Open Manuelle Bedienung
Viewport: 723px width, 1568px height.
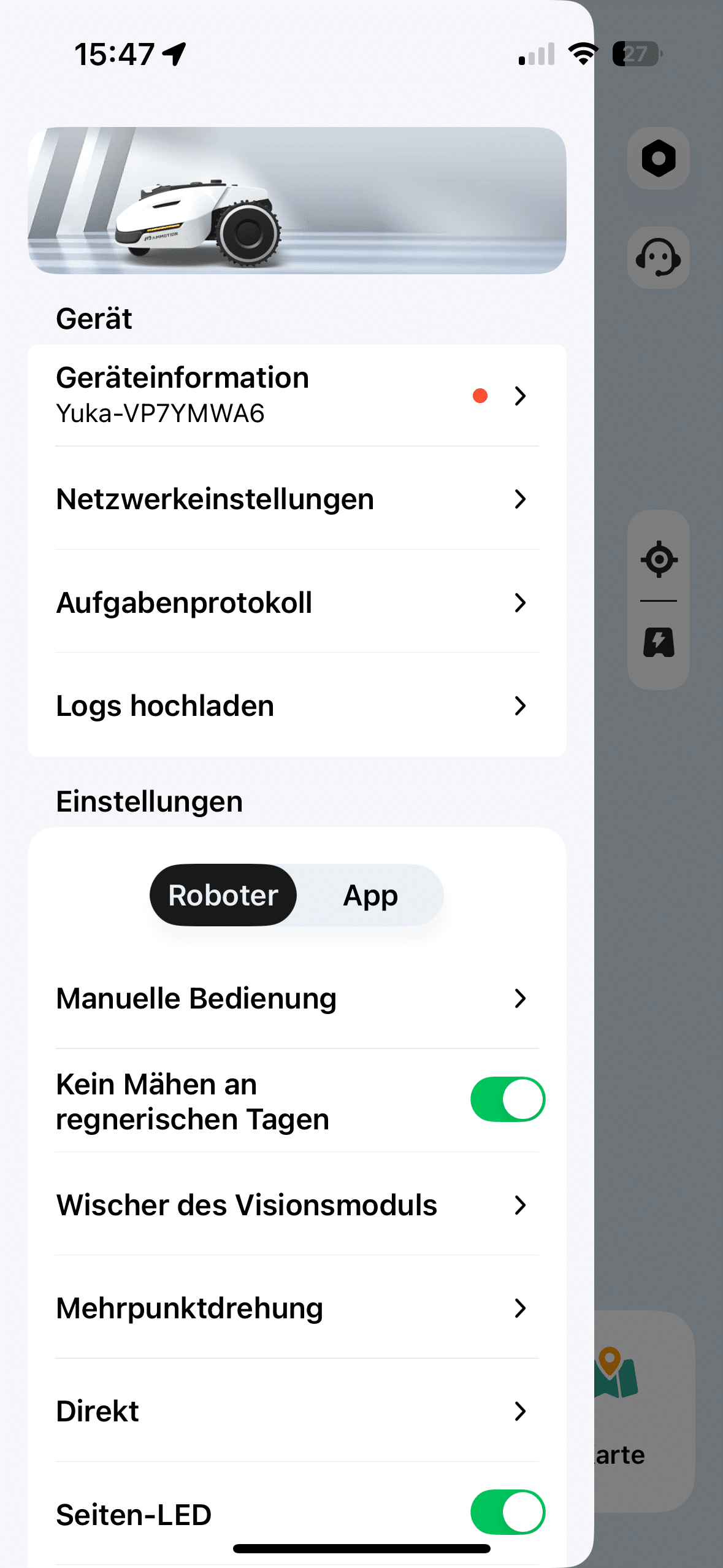pos(297,998)
